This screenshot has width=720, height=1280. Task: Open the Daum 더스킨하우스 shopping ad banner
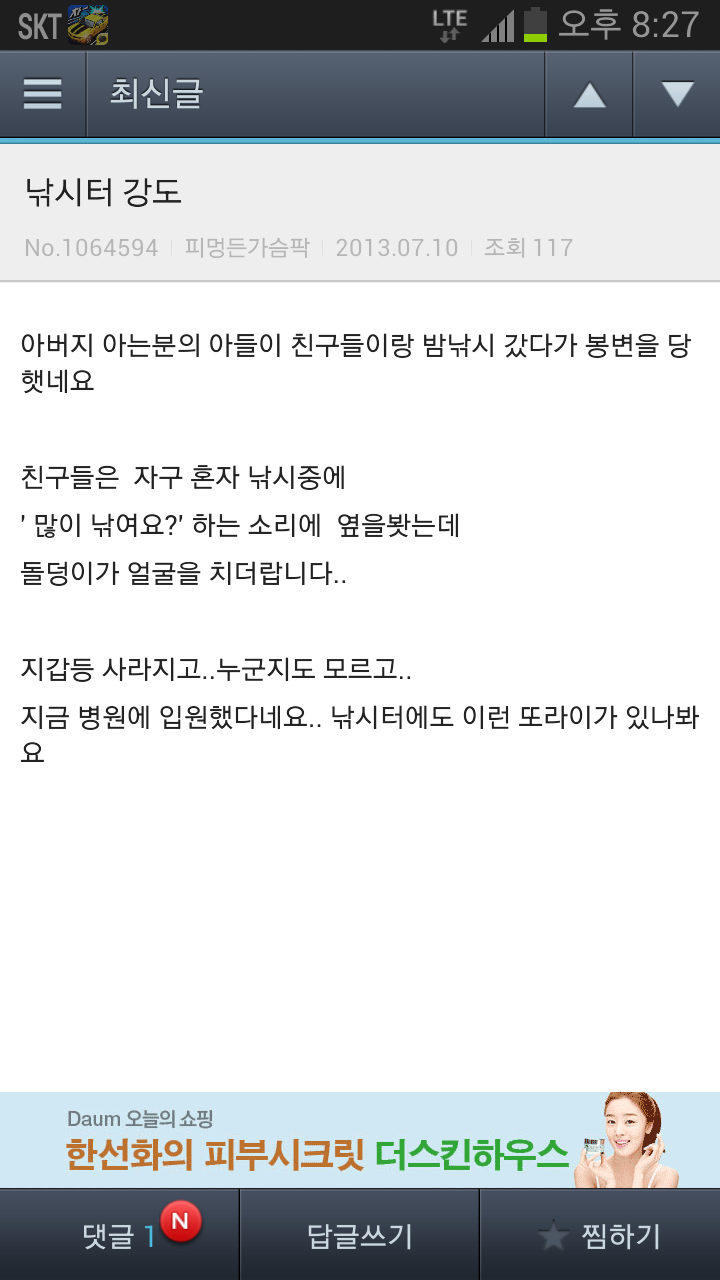click(360, 1140)
